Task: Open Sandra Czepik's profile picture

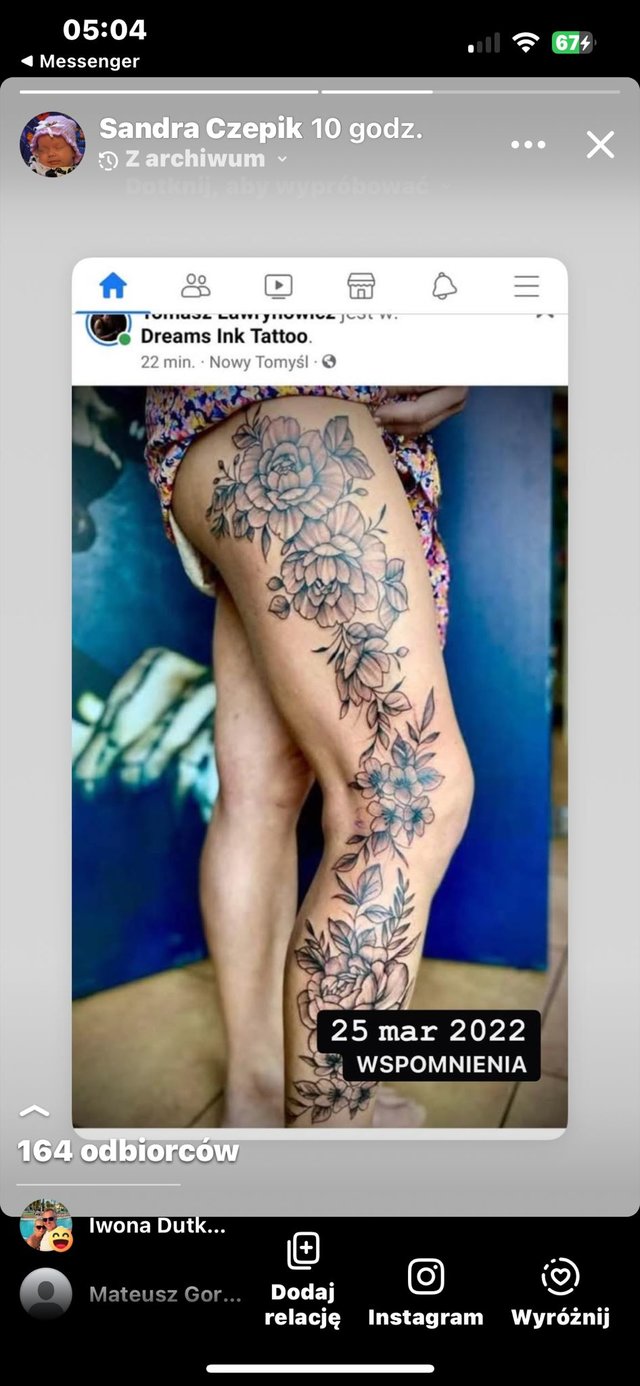Action: coord(52,144)
